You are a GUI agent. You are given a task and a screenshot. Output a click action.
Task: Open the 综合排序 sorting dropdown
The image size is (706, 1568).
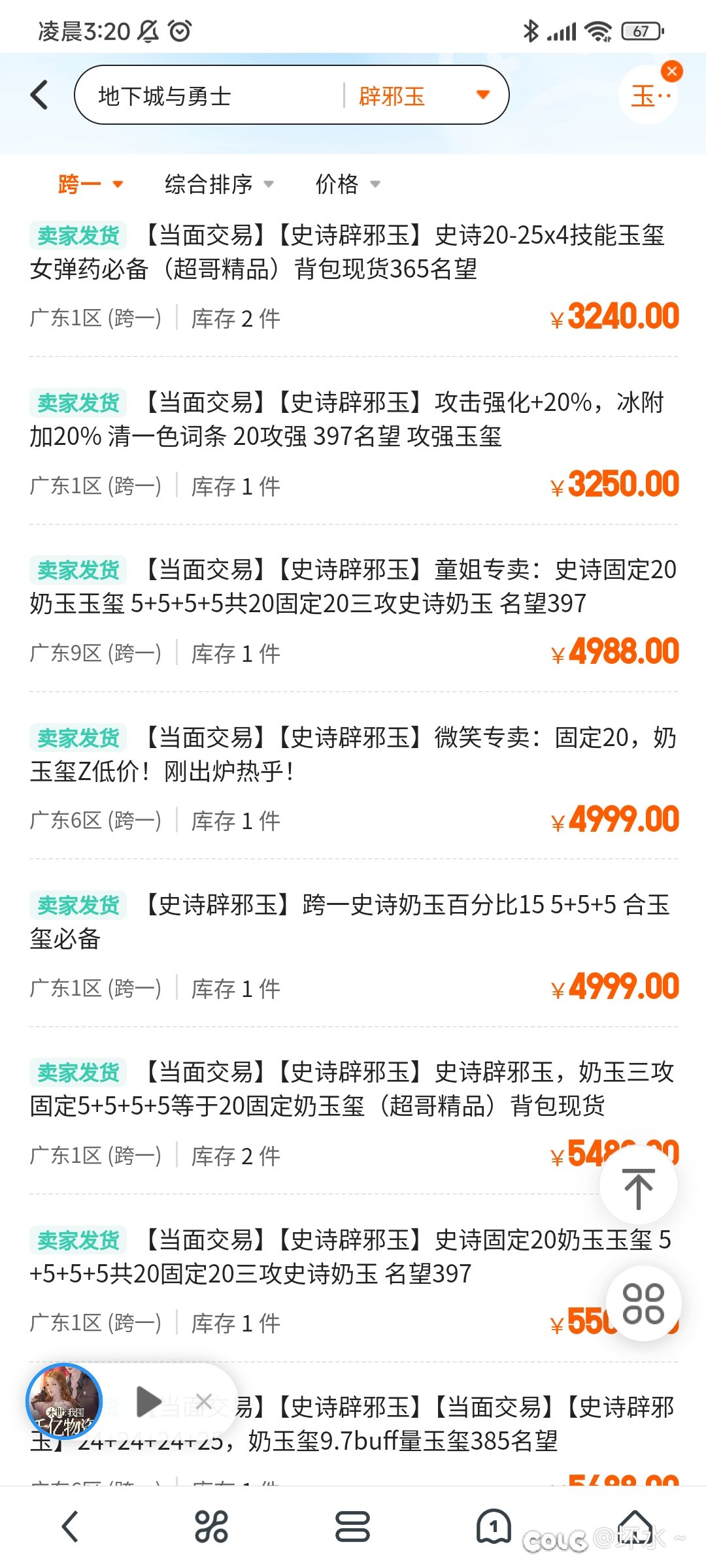219,184
